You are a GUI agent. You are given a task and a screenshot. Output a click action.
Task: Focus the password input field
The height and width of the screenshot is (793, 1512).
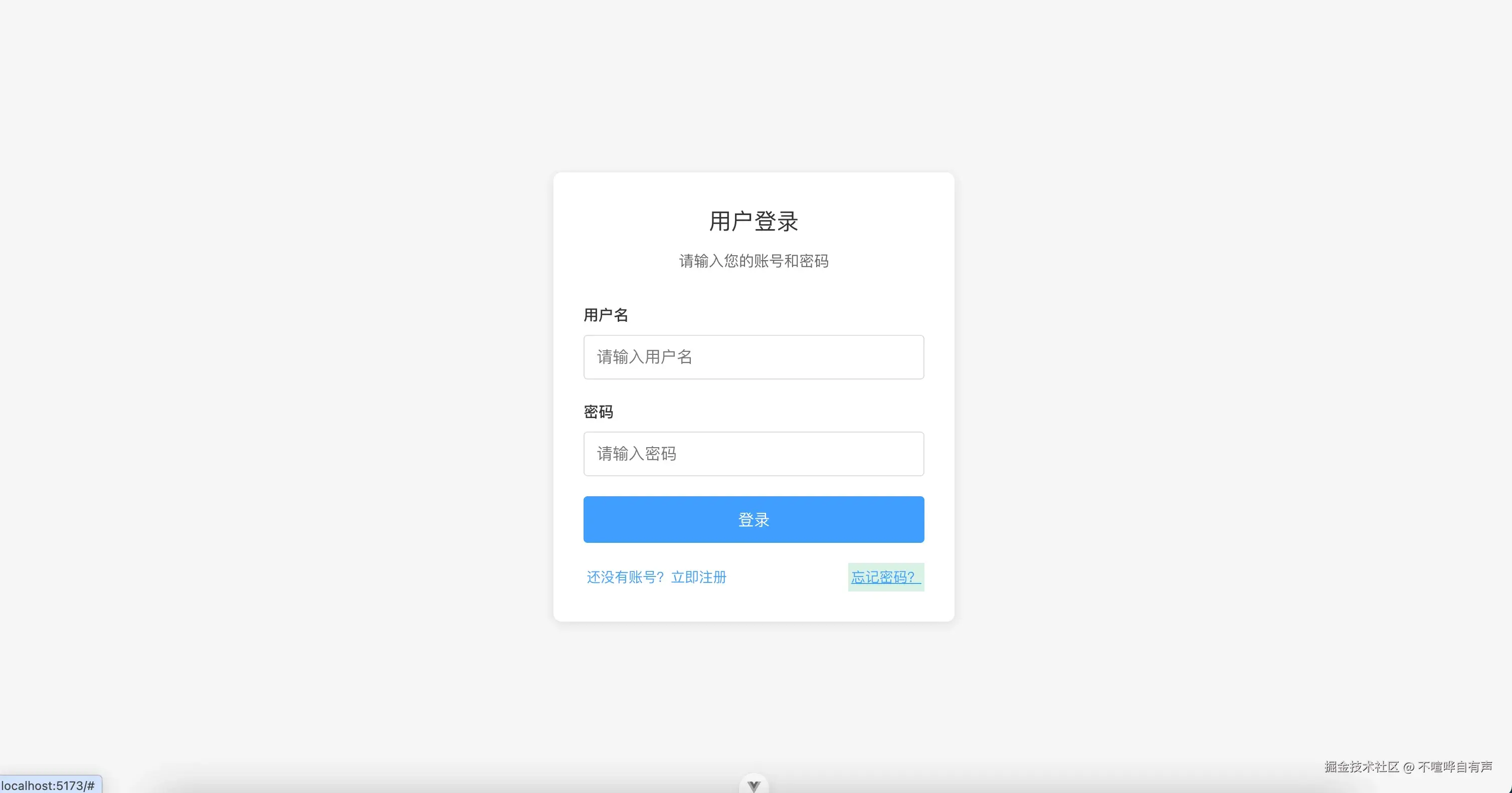753,454
